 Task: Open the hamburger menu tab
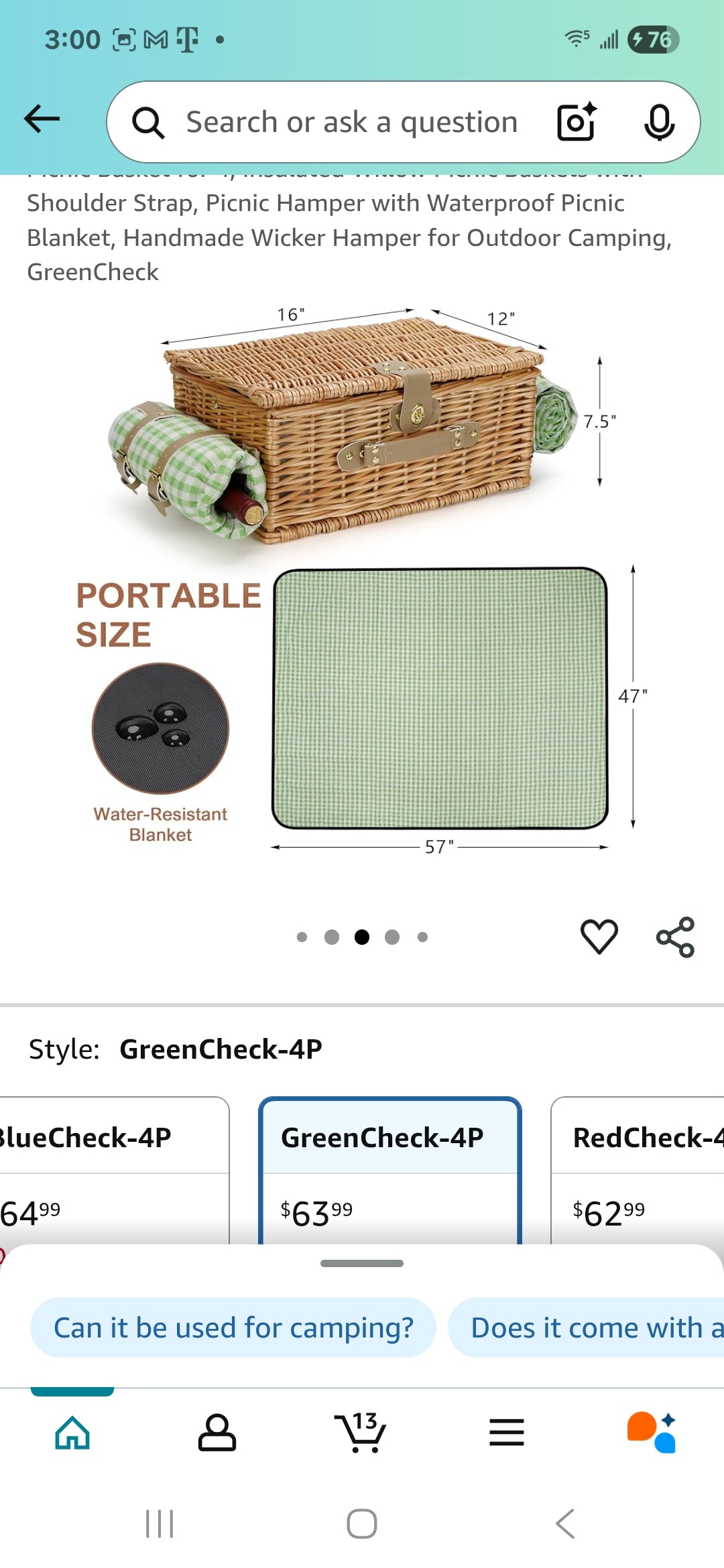[507, 1433]
